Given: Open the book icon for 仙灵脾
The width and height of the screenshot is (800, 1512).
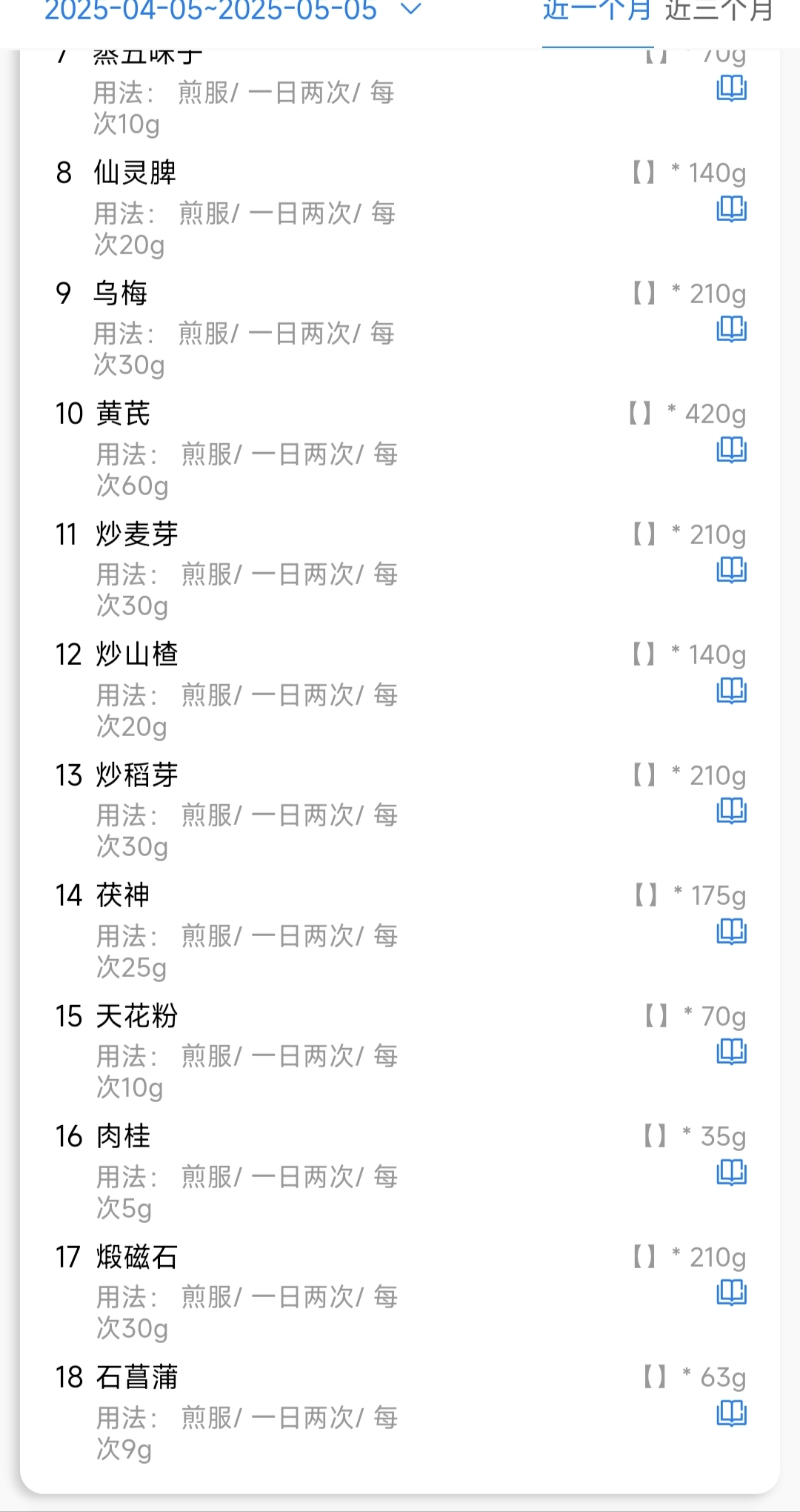Looking at the screenshot, I should tap(732, 210).
